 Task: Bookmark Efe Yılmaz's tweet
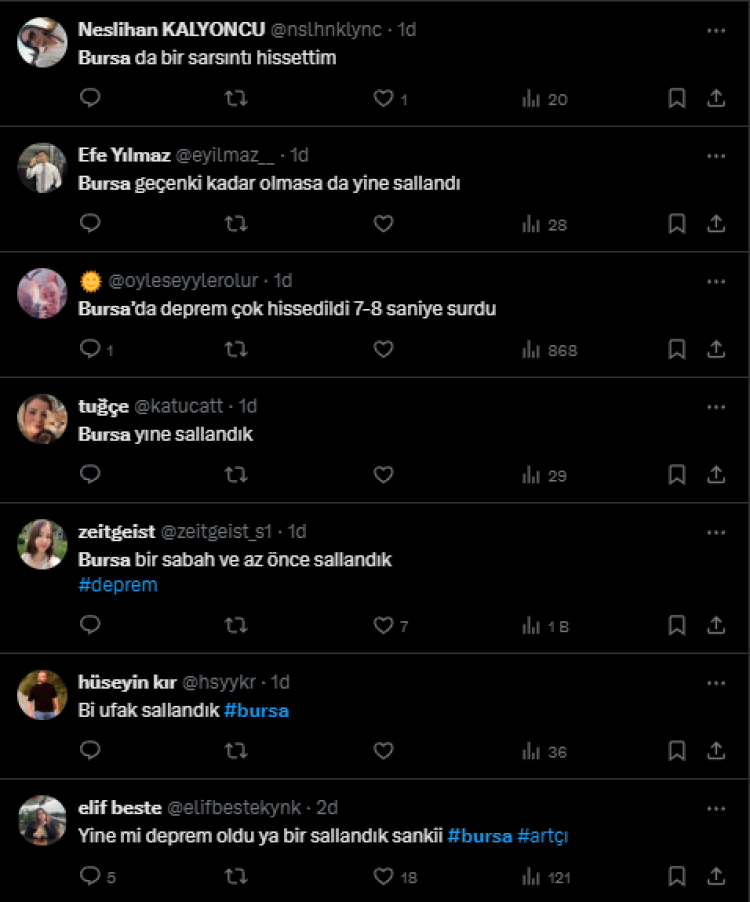click(676, 224)
